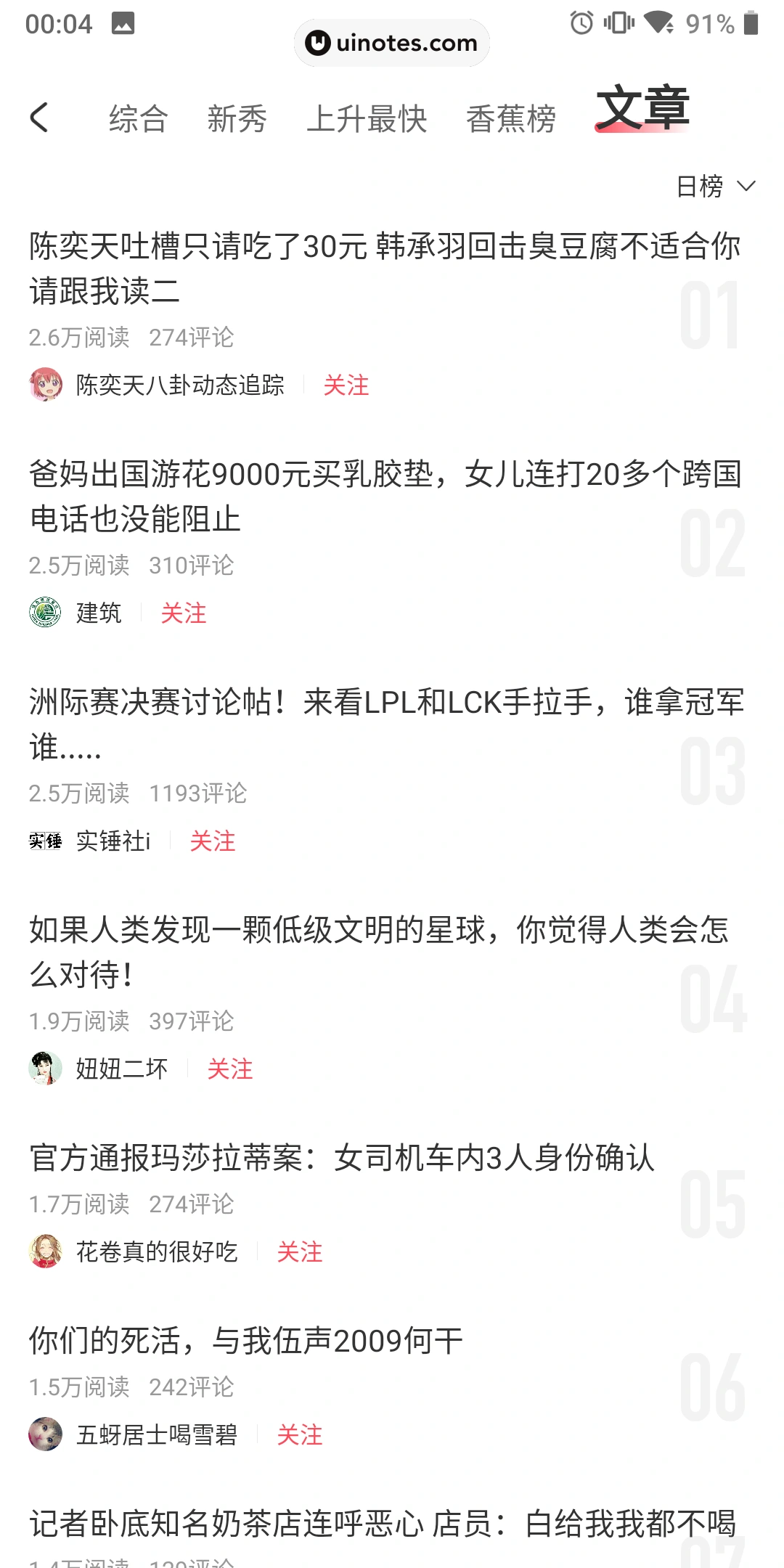Viewport: 784px width, 1568px height.
Task: Expand the 日榜 ranking period dropdown
Action: point(715,187)
